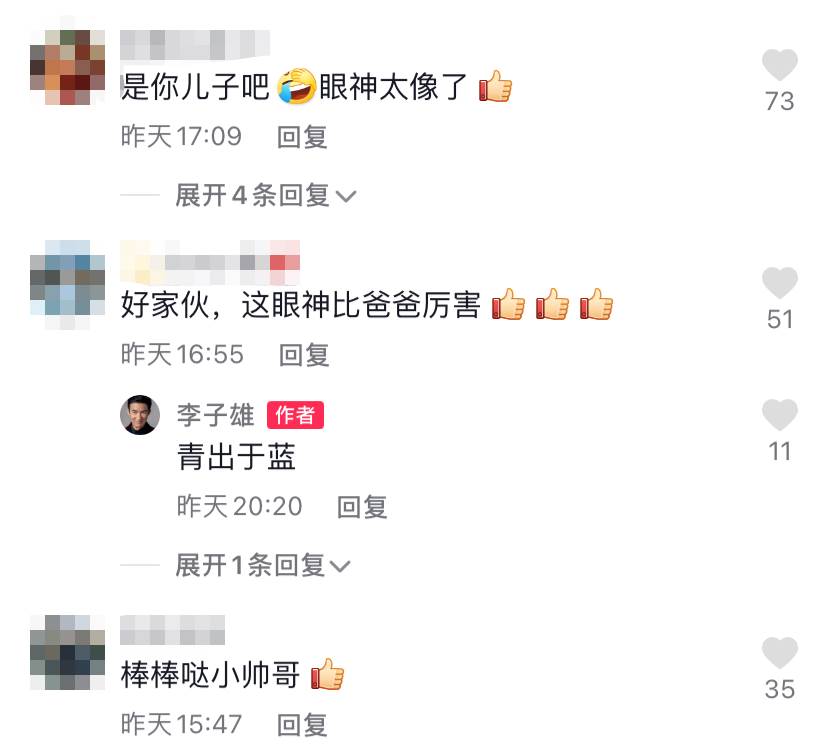
Task: Like the author's reply 青出于蓝
Action: [x=779, y=416]
